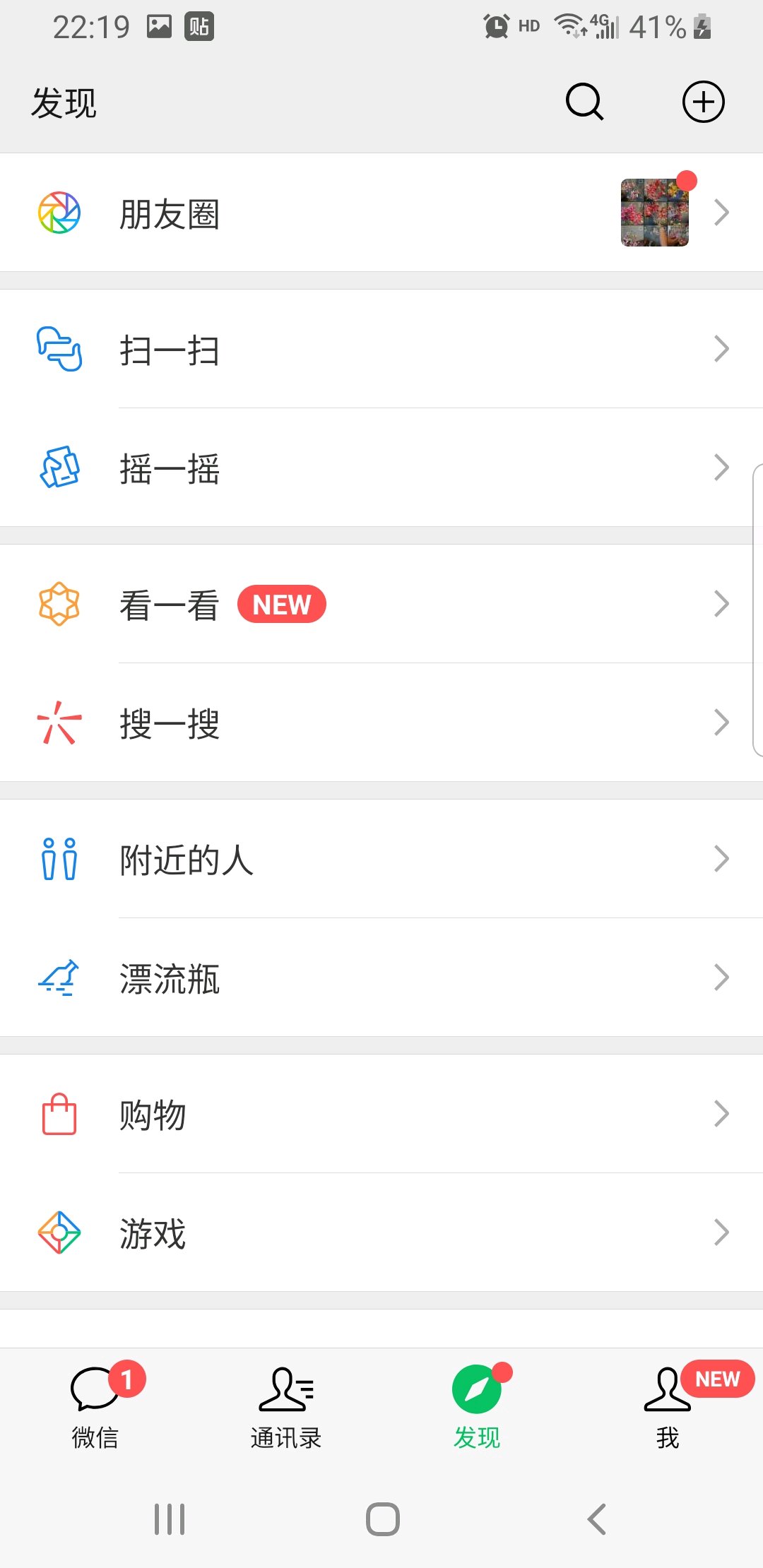Open 购物 shopping
Viewport: 763px width, 1568px height.
[x=381, y=1114]
